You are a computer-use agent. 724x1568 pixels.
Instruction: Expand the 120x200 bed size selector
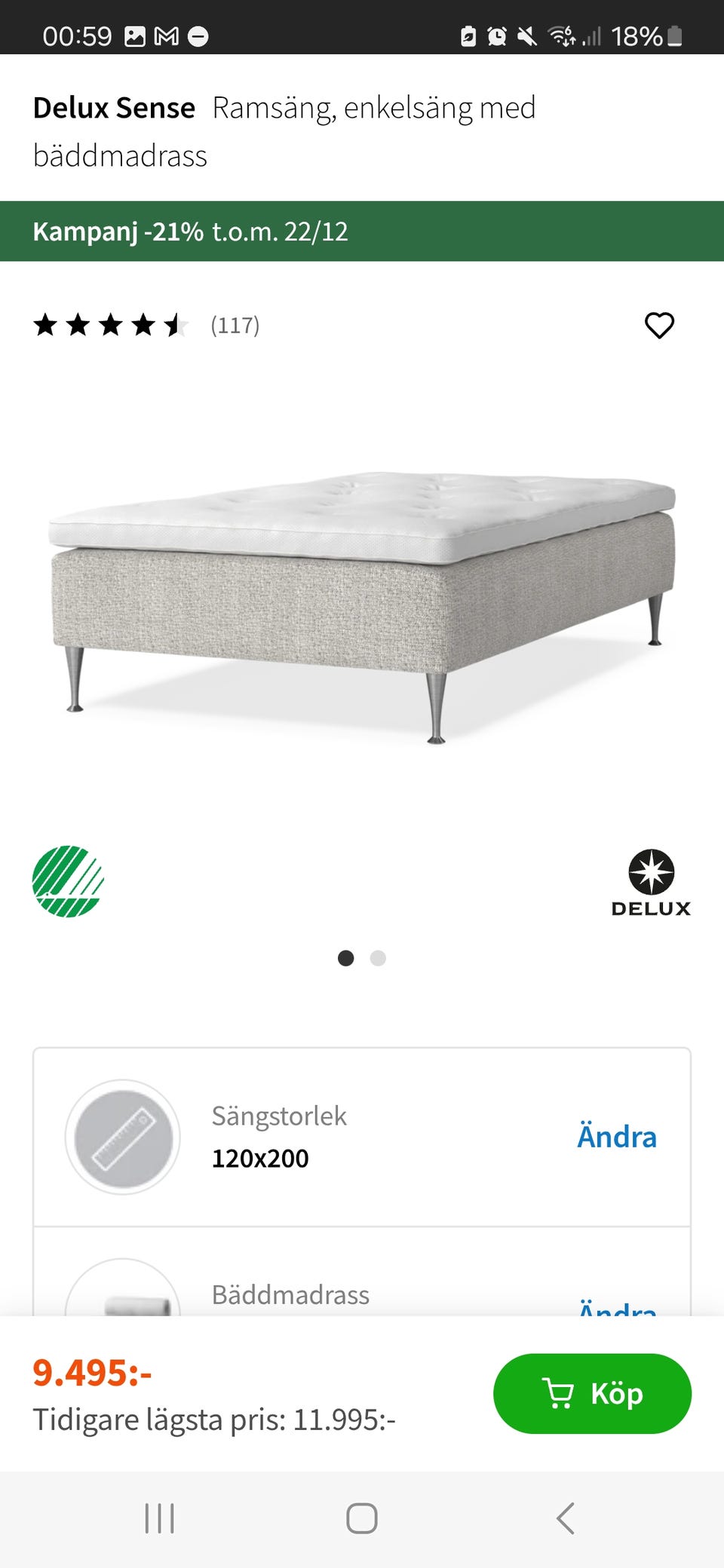click(260, 1159)
